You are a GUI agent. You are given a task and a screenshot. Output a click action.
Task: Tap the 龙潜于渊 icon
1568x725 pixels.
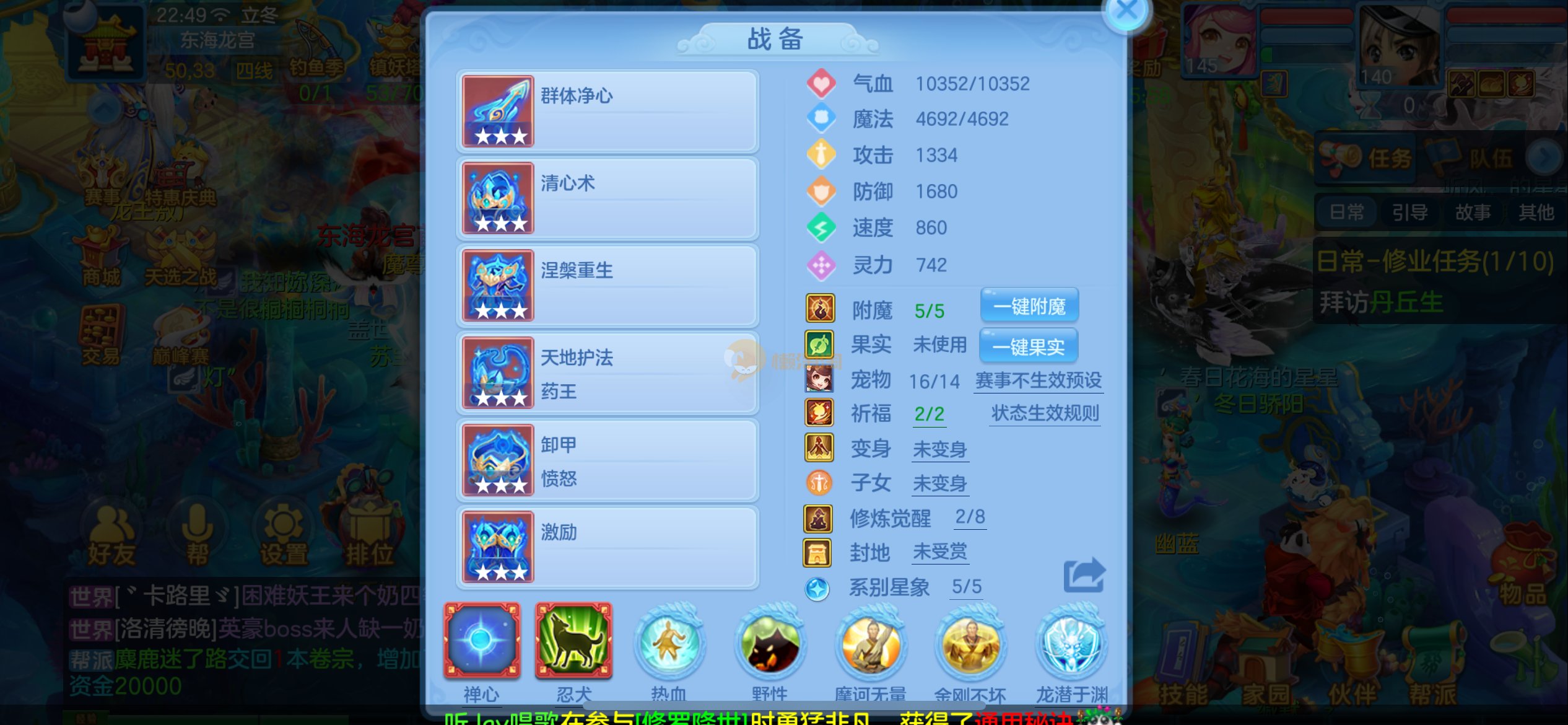1071,644
